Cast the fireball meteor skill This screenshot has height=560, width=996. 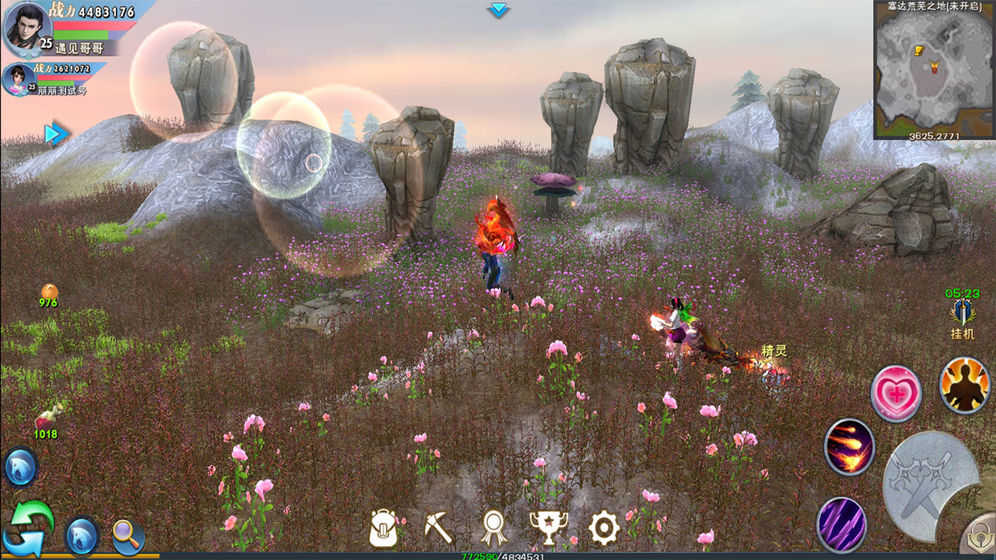[x=849, y=447]
